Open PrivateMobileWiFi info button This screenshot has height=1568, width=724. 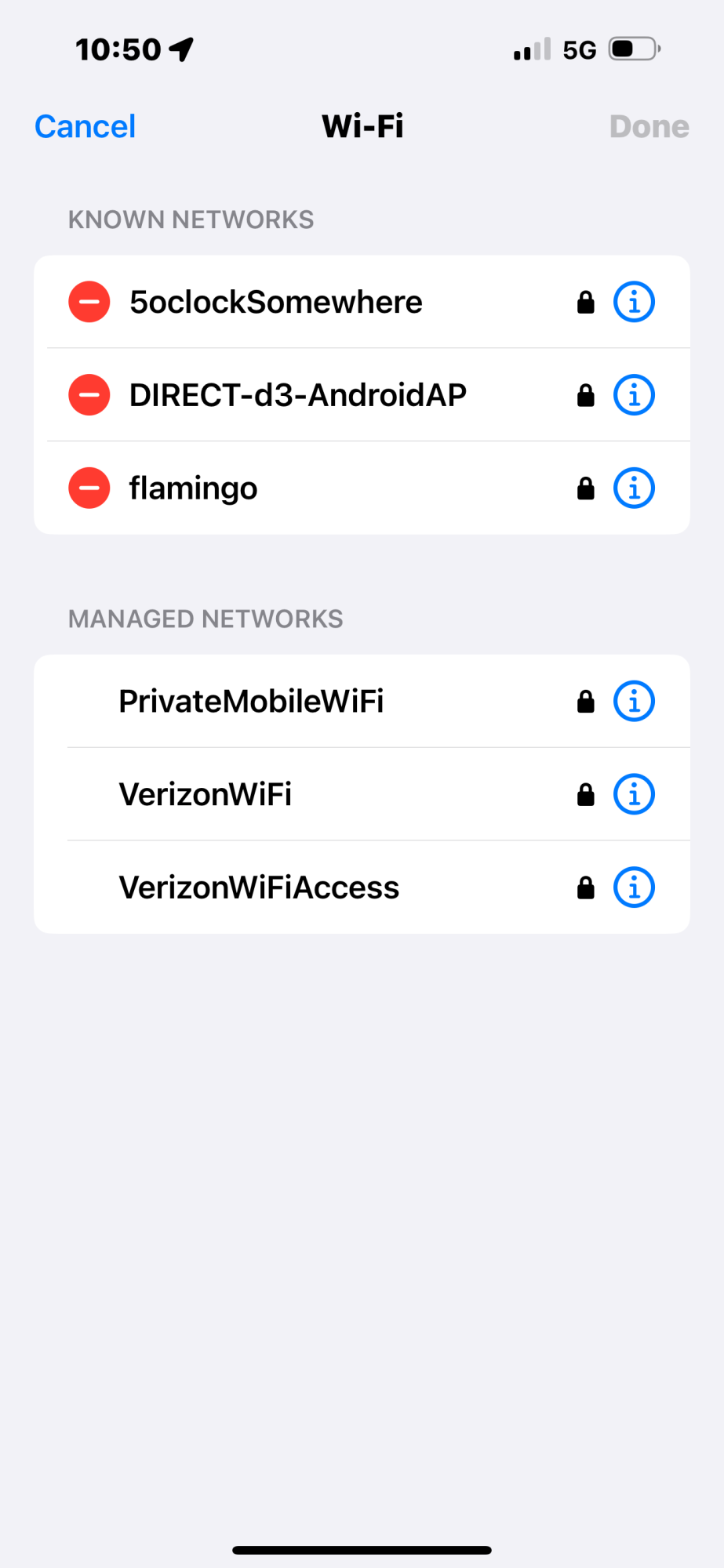[634, 701]
